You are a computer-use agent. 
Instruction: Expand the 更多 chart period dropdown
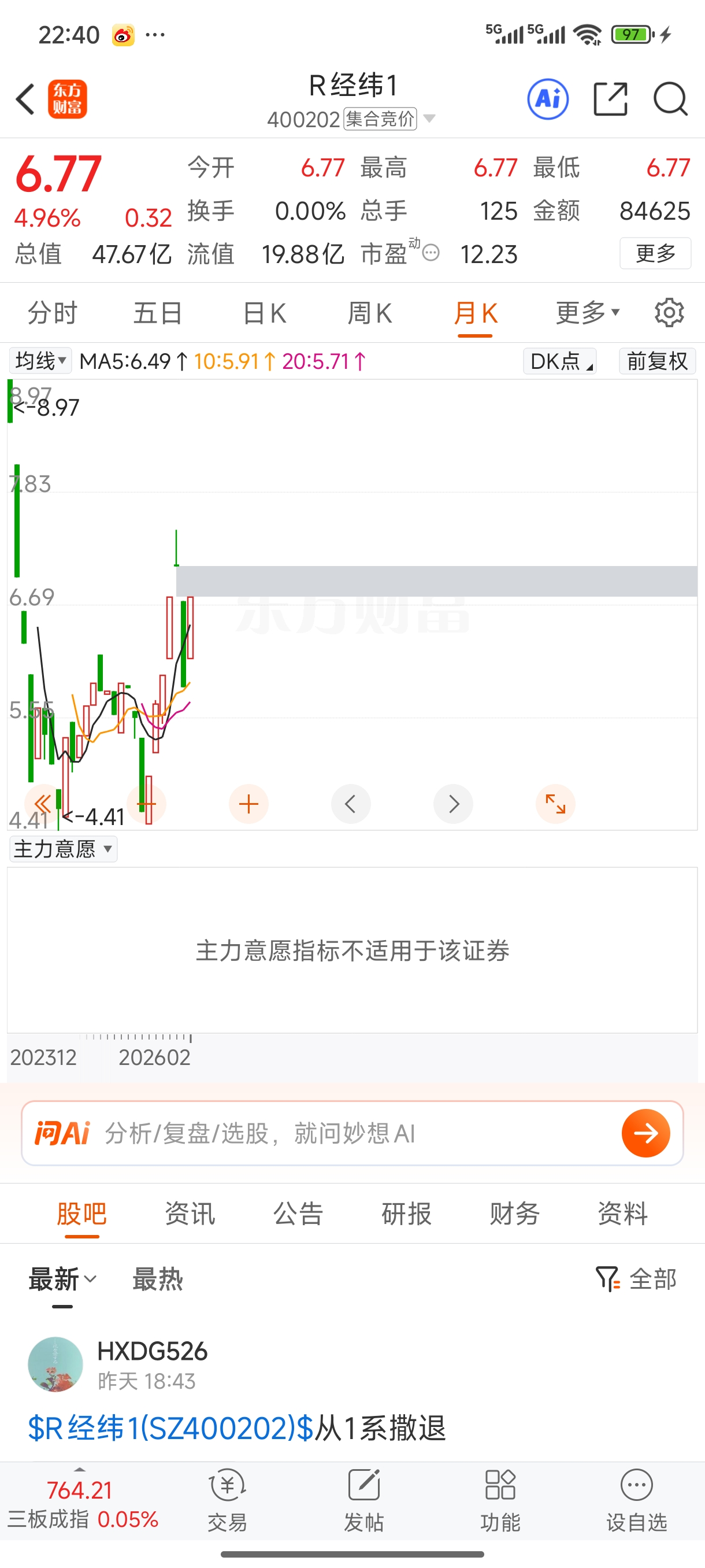click(587, 313)
